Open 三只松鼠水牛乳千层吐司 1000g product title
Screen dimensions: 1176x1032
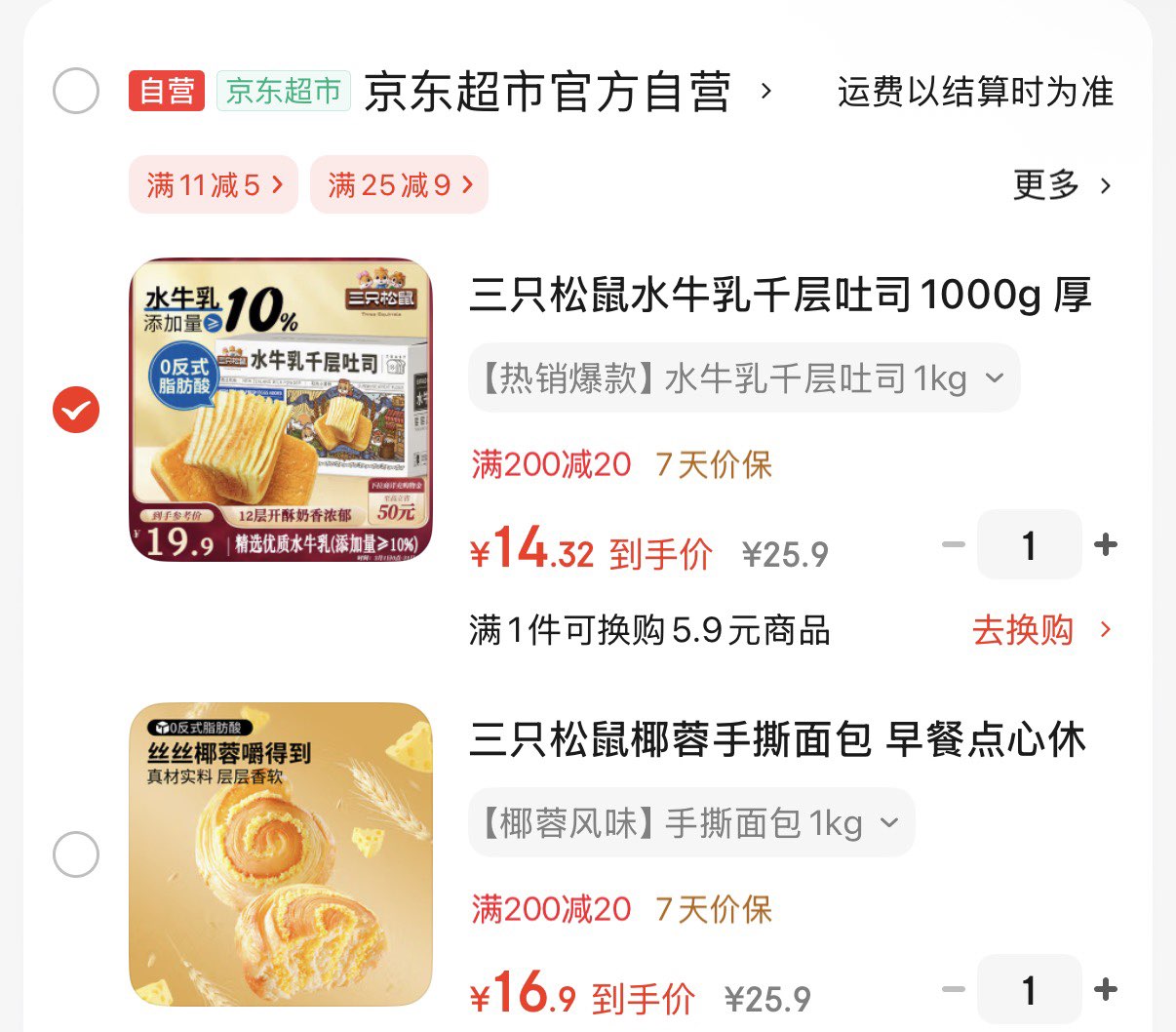(778, 295)
